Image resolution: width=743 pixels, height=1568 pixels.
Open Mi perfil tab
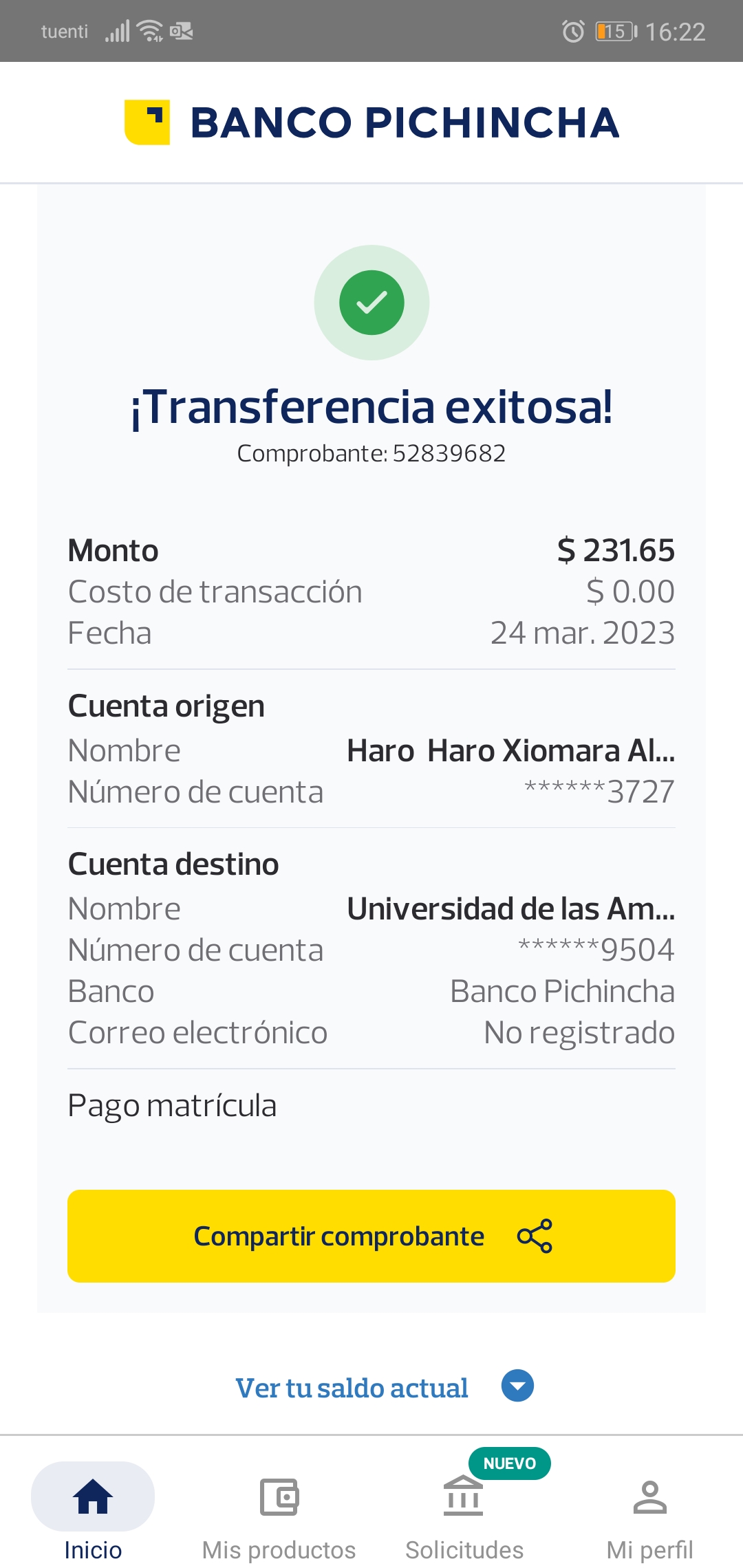point(649,1511)
